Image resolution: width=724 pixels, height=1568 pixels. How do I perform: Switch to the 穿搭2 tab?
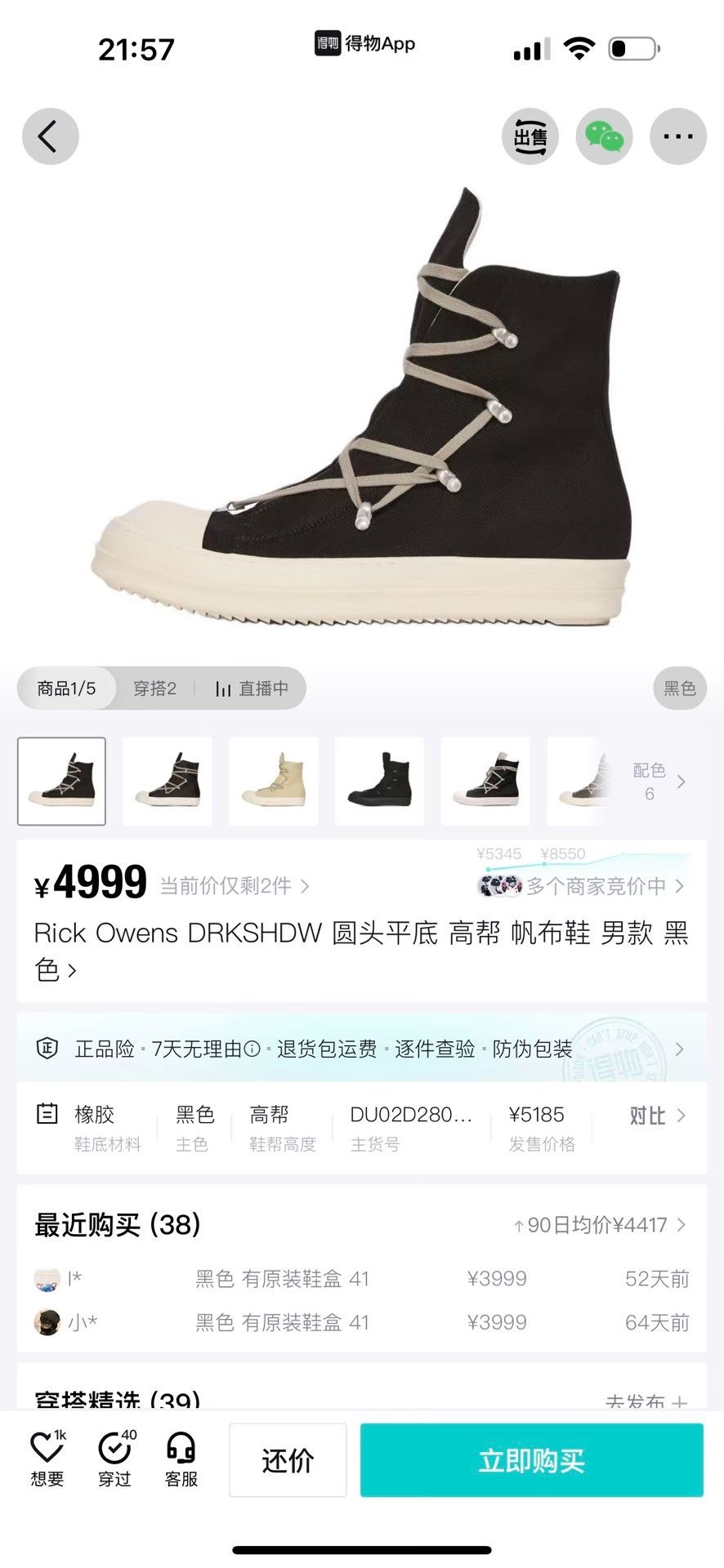tap(154, 688)
